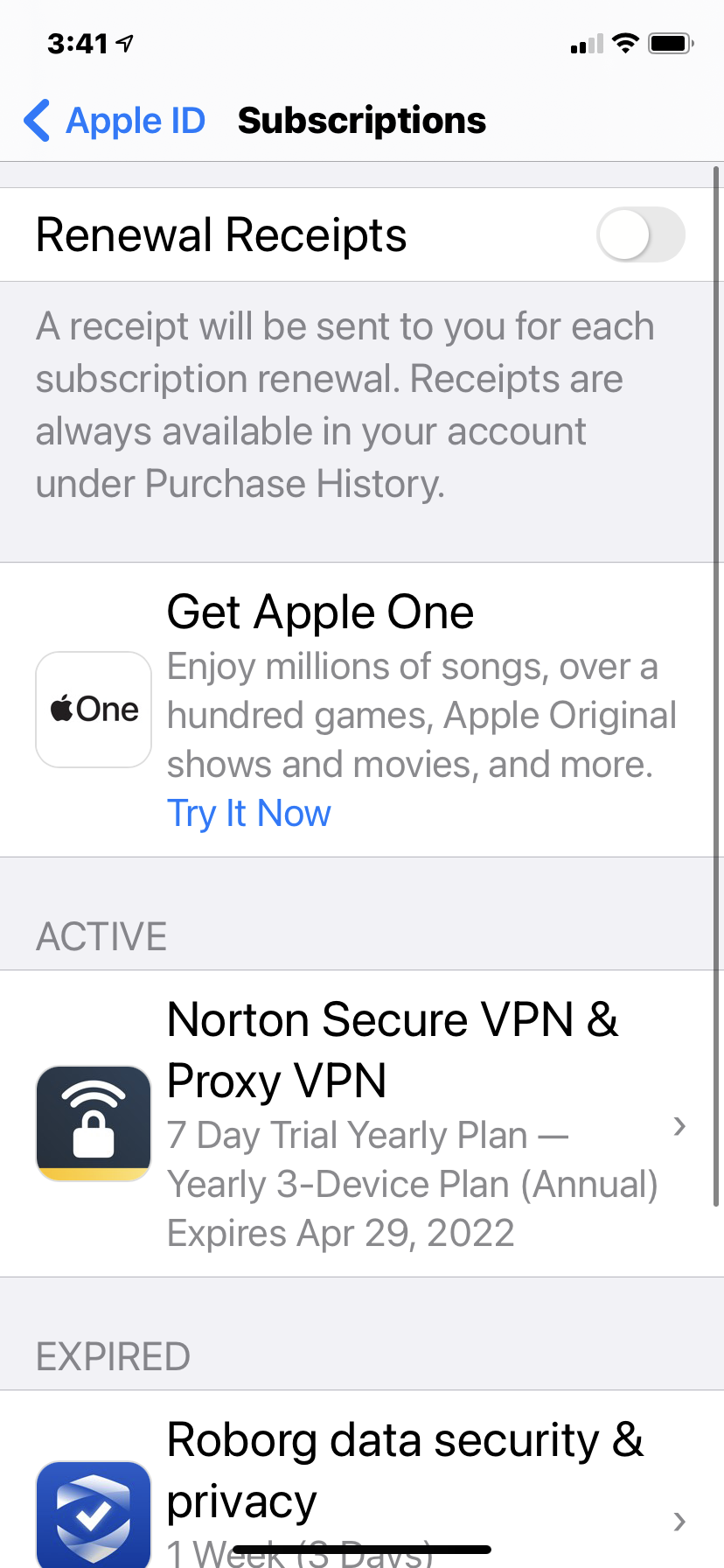Toggle Renewal Receipts off confirmation switch
Screen dimensions: 724x1568
pos(640,234)
